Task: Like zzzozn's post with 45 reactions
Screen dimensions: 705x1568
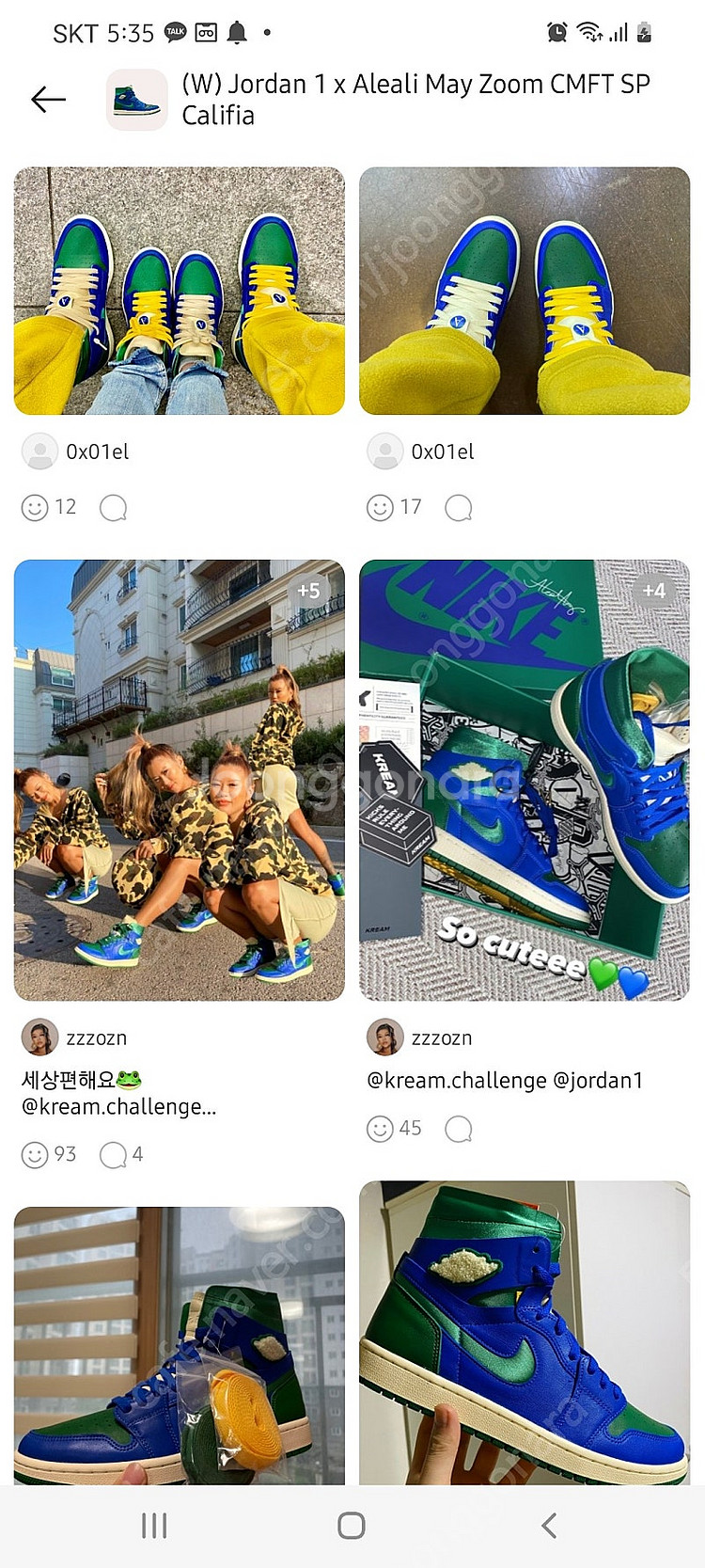Action: [380, 1129]
